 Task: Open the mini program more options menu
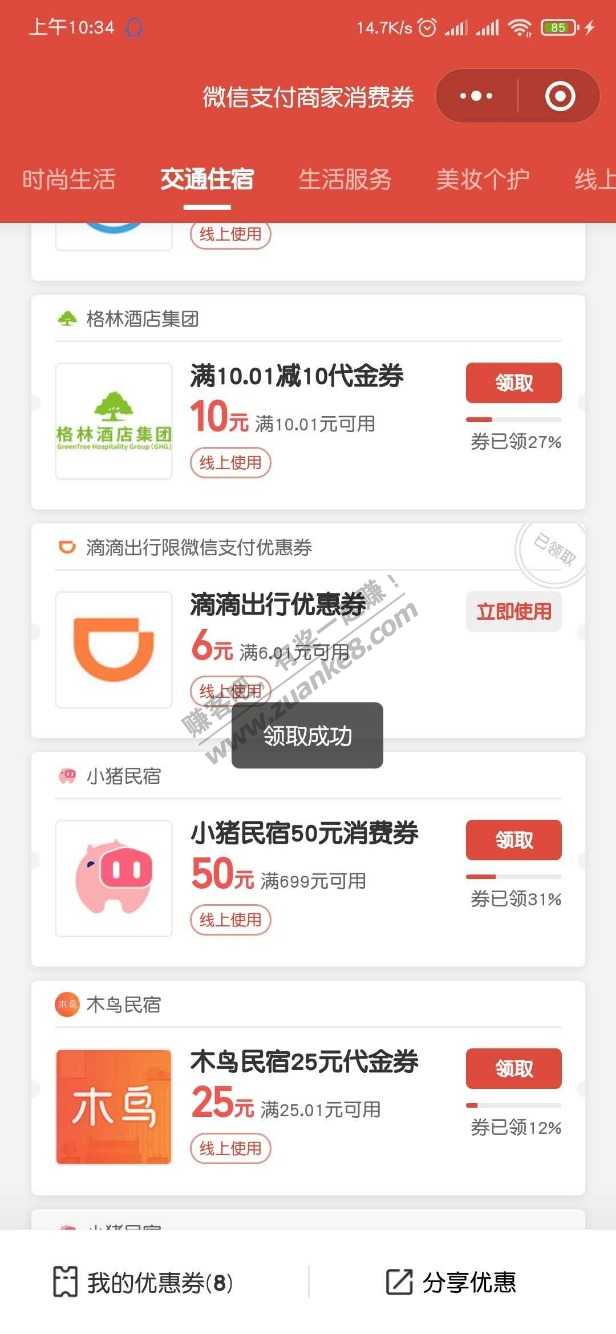coord(476,97)
